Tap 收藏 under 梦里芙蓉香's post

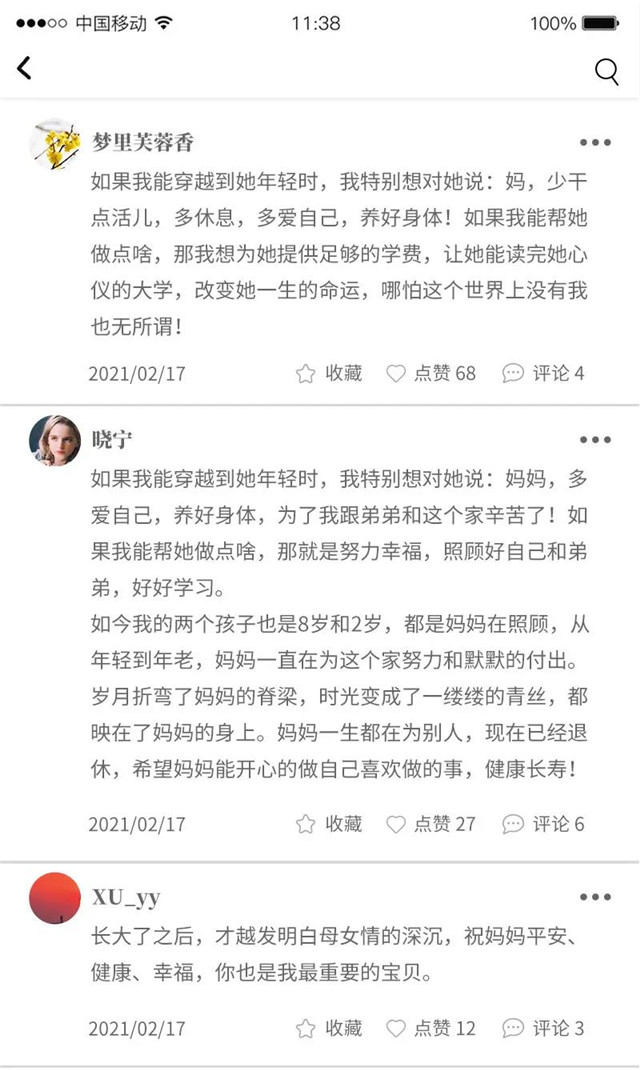coord(329,374)
